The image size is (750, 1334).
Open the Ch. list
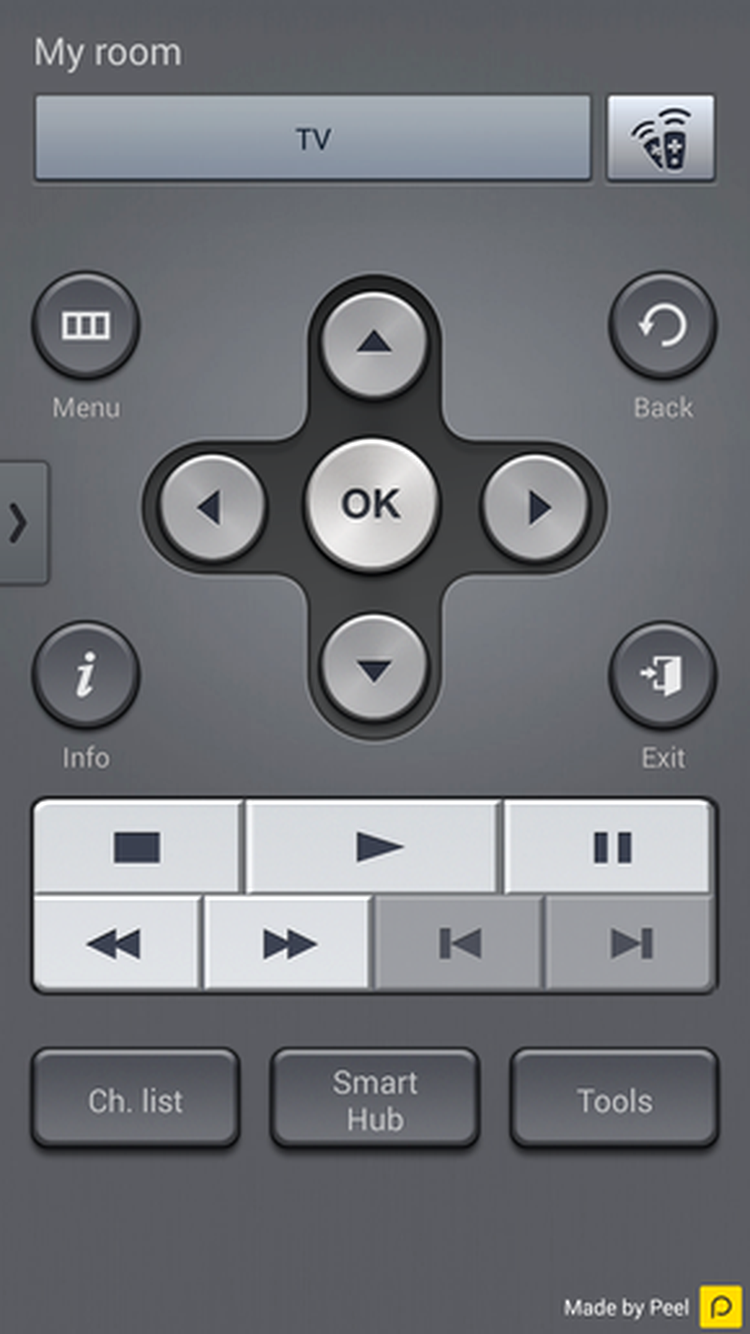point(136,1100)
